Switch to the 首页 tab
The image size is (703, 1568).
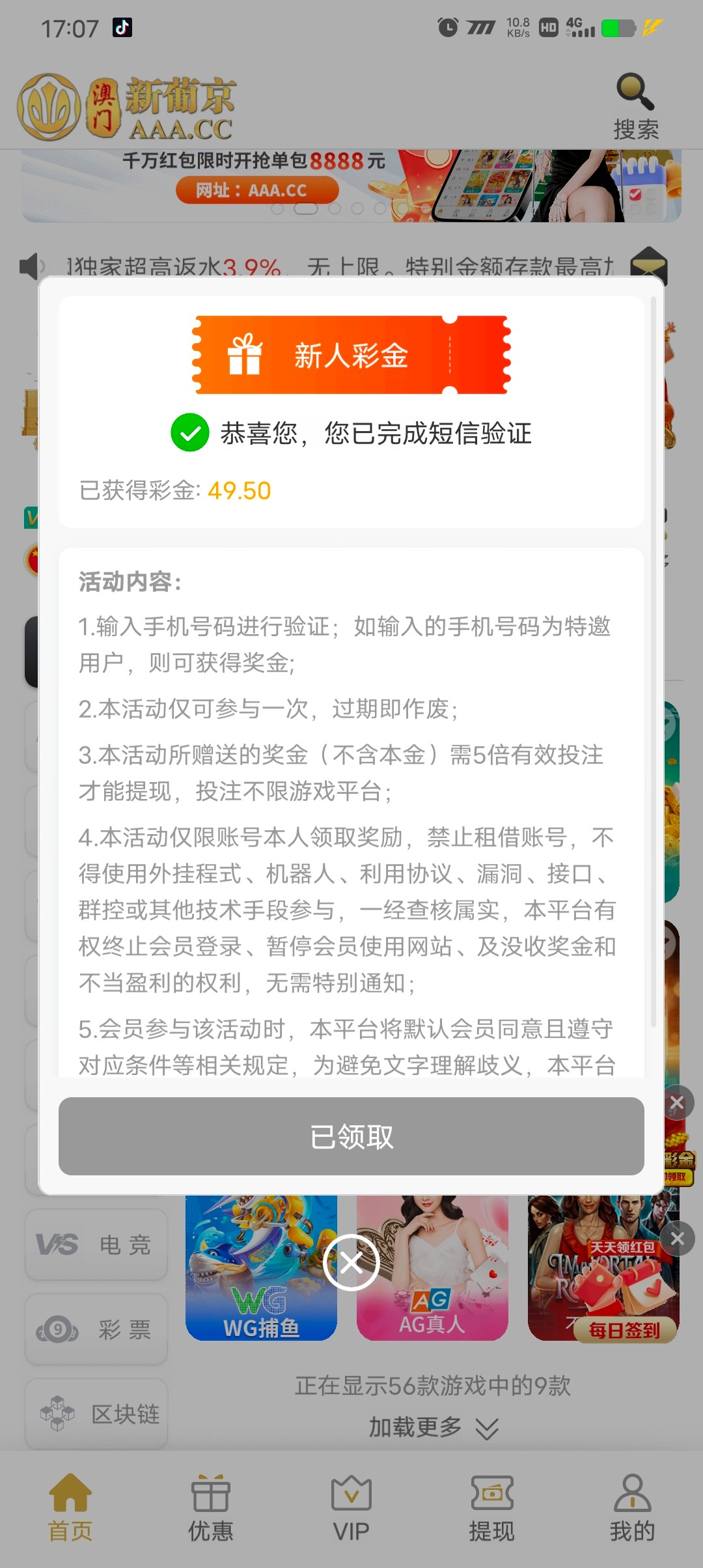(x=70, y=1507)
